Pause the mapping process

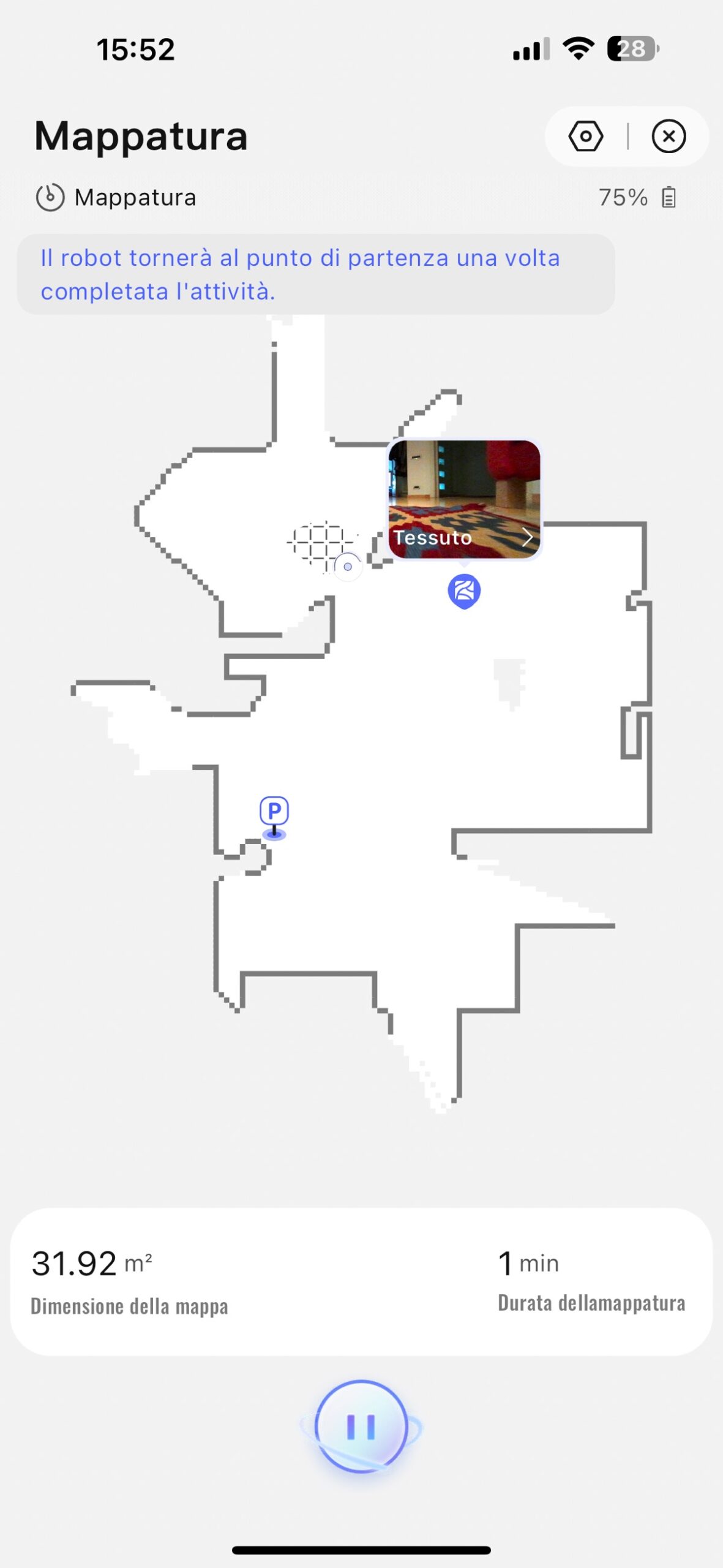(361, 1426)
